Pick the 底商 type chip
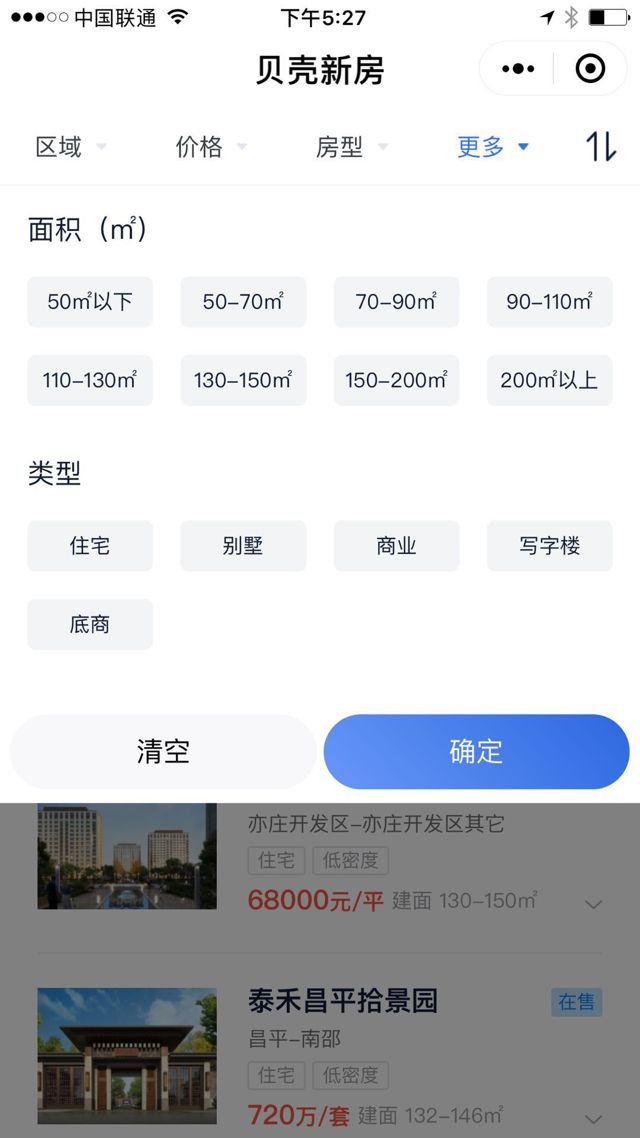The width and height of the screenshot is (640, 1138). (x=90, y=624)
